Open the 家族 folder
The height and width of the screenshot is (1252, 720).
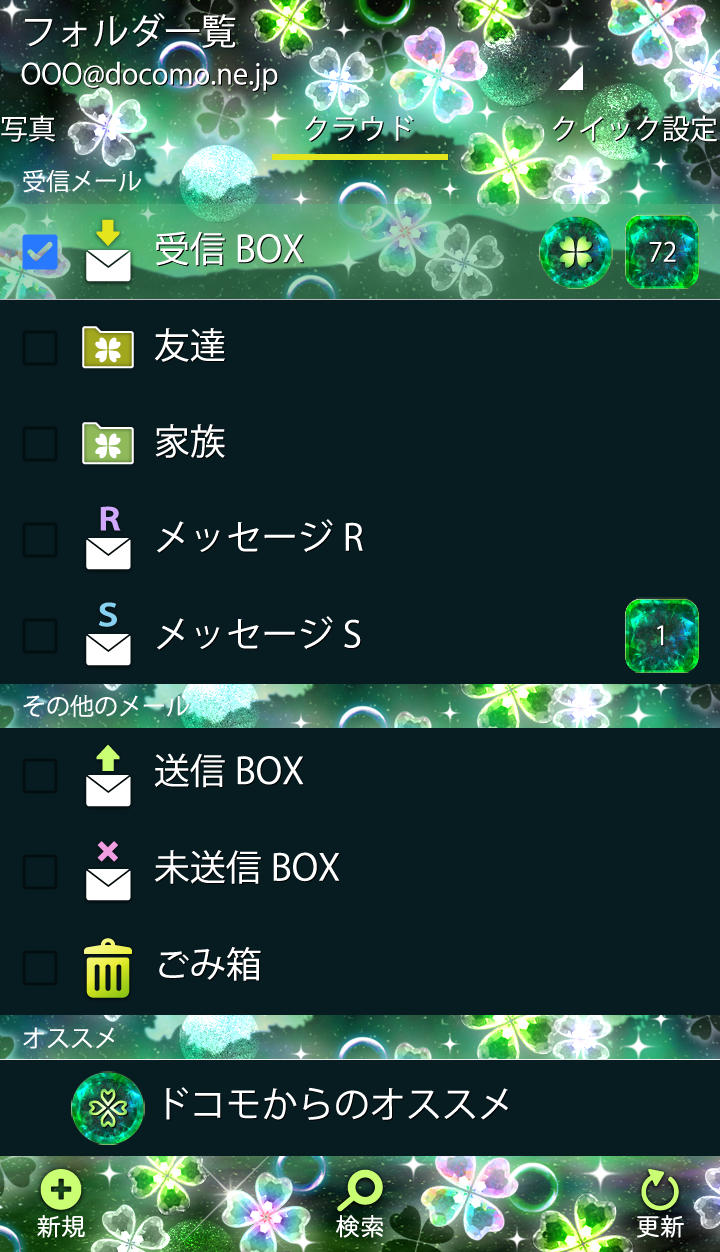[x=190, y=443]
